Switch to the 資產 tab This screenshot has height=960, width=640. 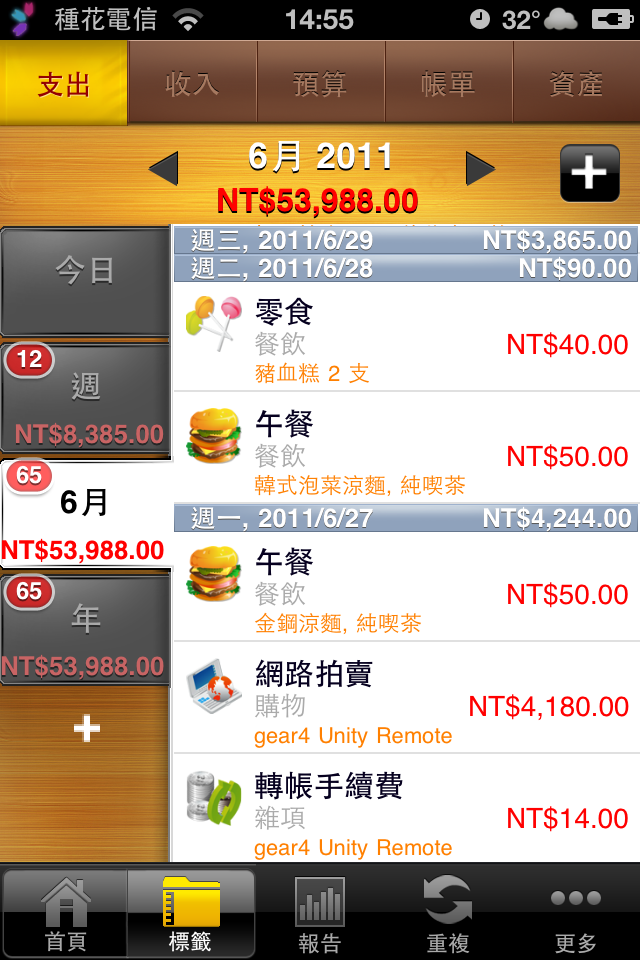(576, 84)
